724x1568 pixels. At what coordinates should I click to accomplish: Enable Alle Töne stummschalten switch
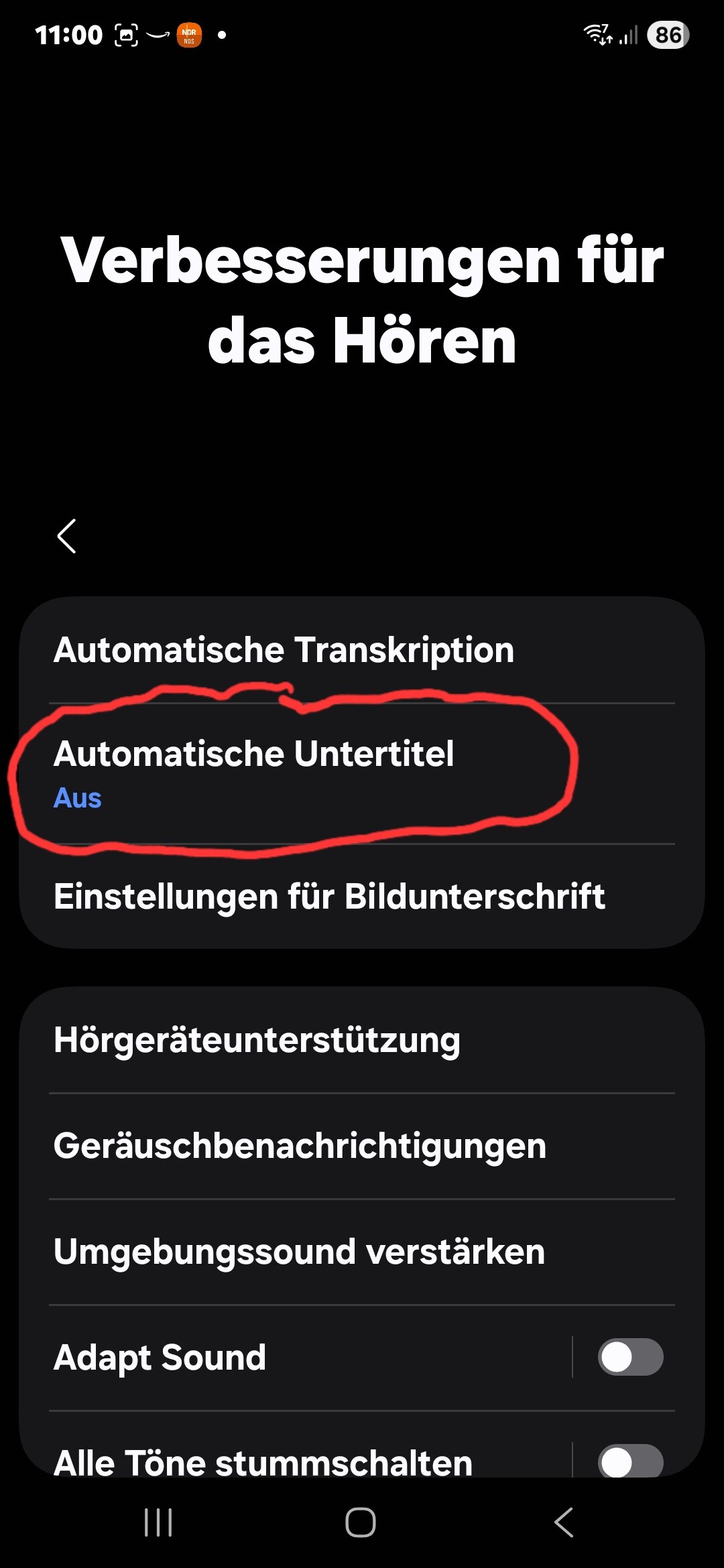[x=630, y=1461]
